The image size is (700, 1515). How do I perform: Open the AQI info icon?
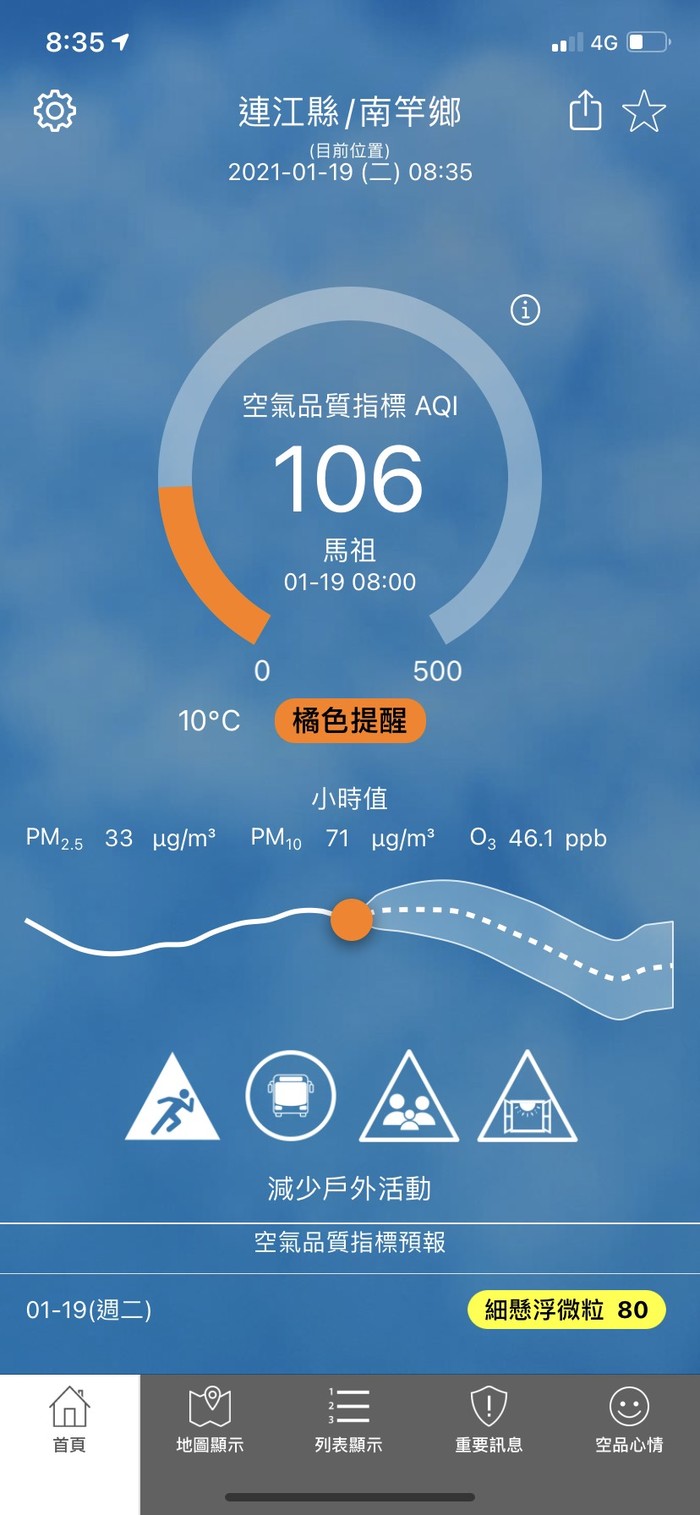click(525, 311)
